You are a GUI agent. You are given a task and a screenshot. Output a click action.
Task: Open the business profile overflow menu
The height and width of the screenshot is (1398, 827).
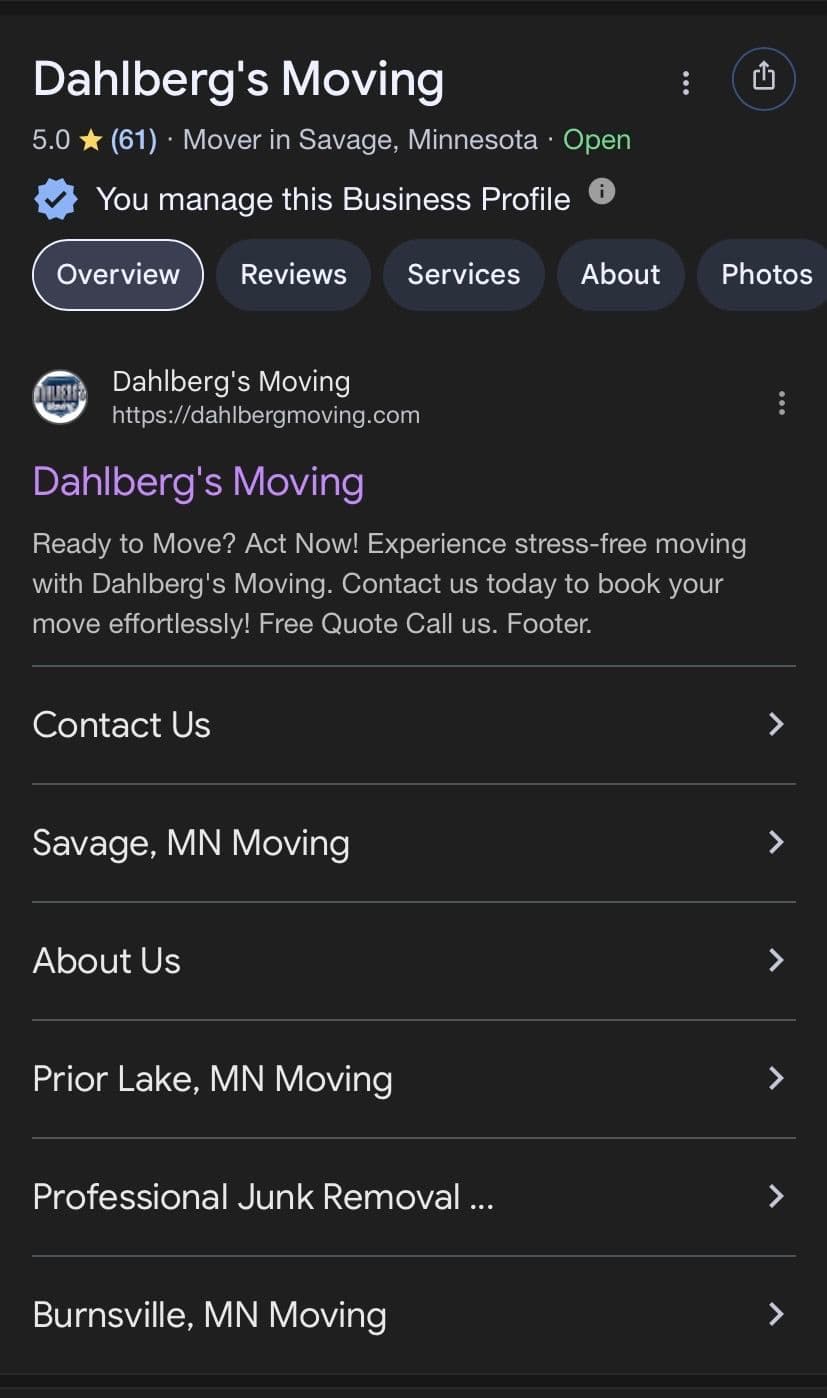(x=685, y=82)
